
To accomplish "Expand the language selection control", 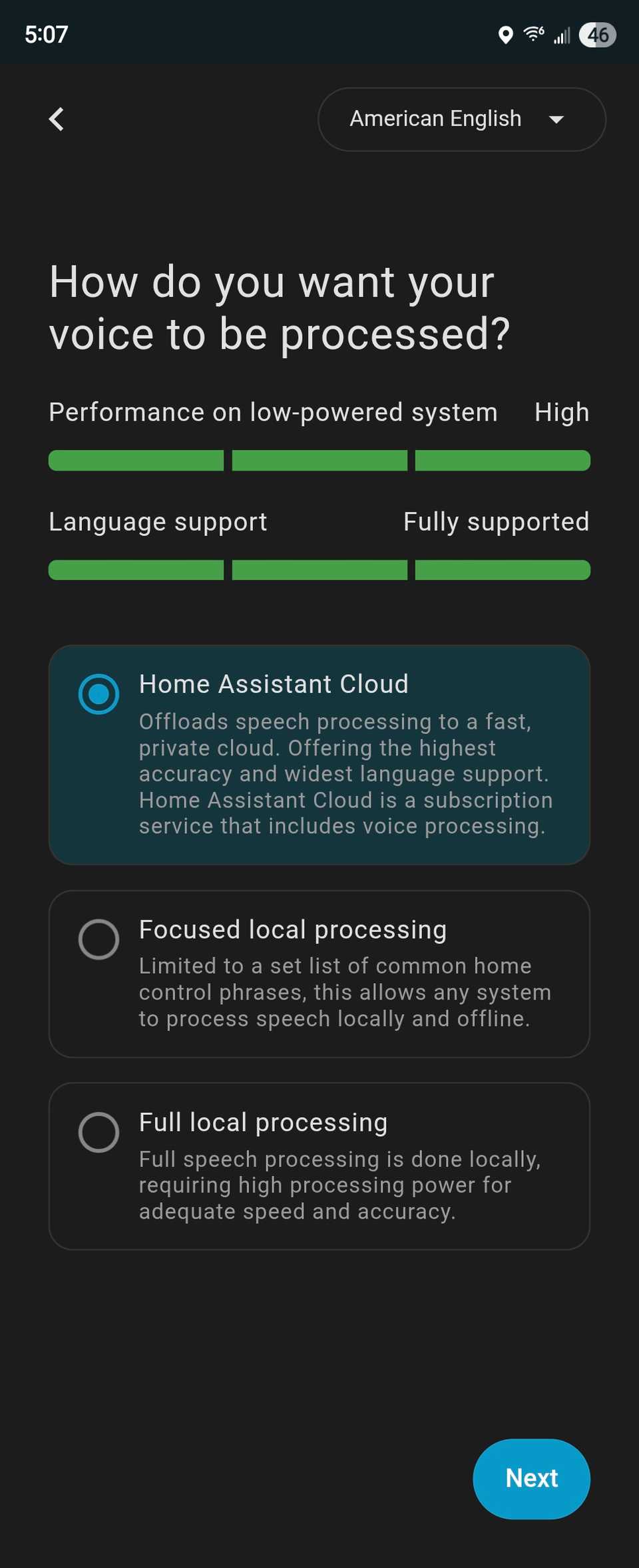I will pos(461,118).
